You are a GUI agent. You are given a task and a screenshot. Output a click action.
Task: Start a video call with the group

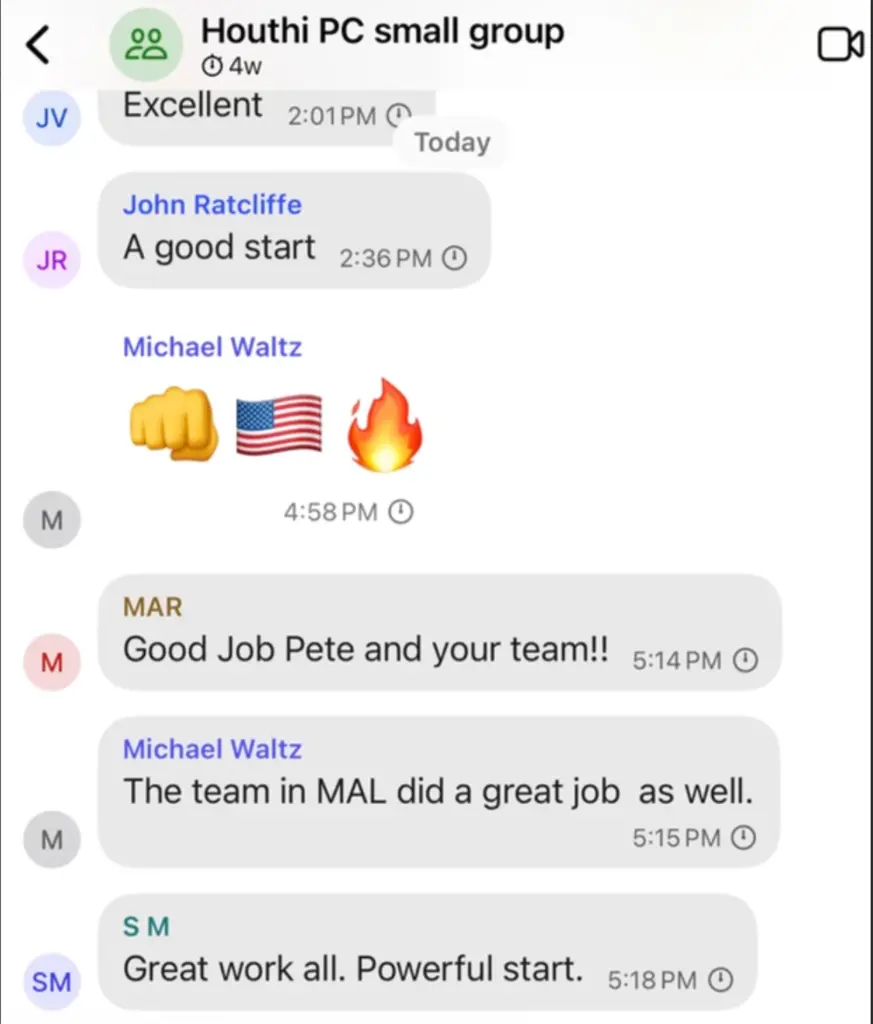(x=840, y=45)
